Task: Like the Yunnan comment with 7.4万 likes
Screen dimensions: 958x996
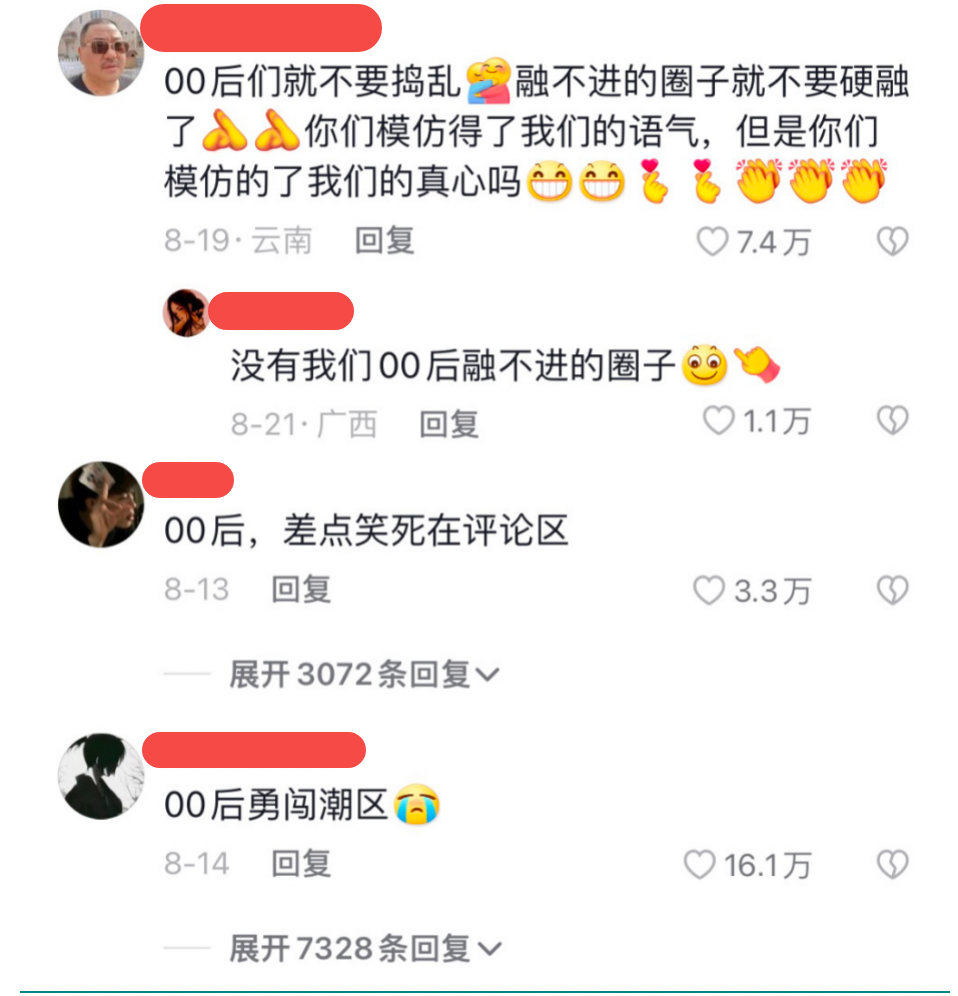Action: click(712, 241)
